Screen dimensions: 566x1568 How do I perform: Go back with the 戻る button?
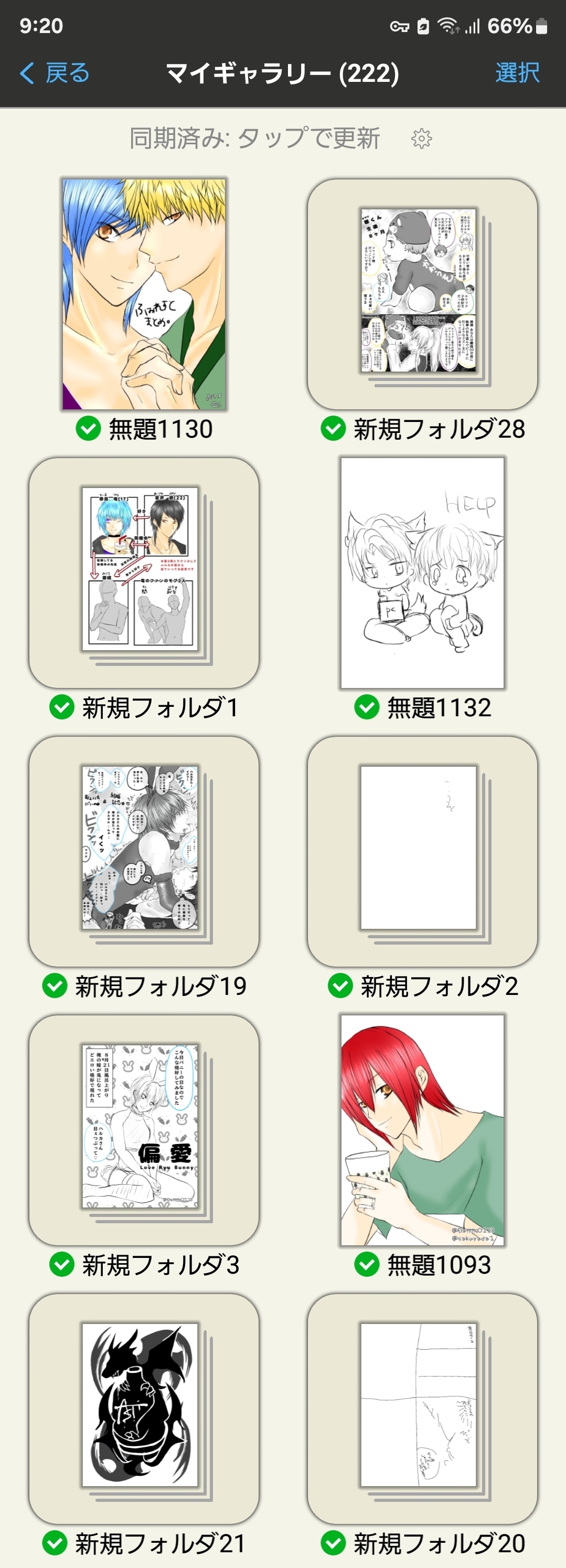coord(55,73)
